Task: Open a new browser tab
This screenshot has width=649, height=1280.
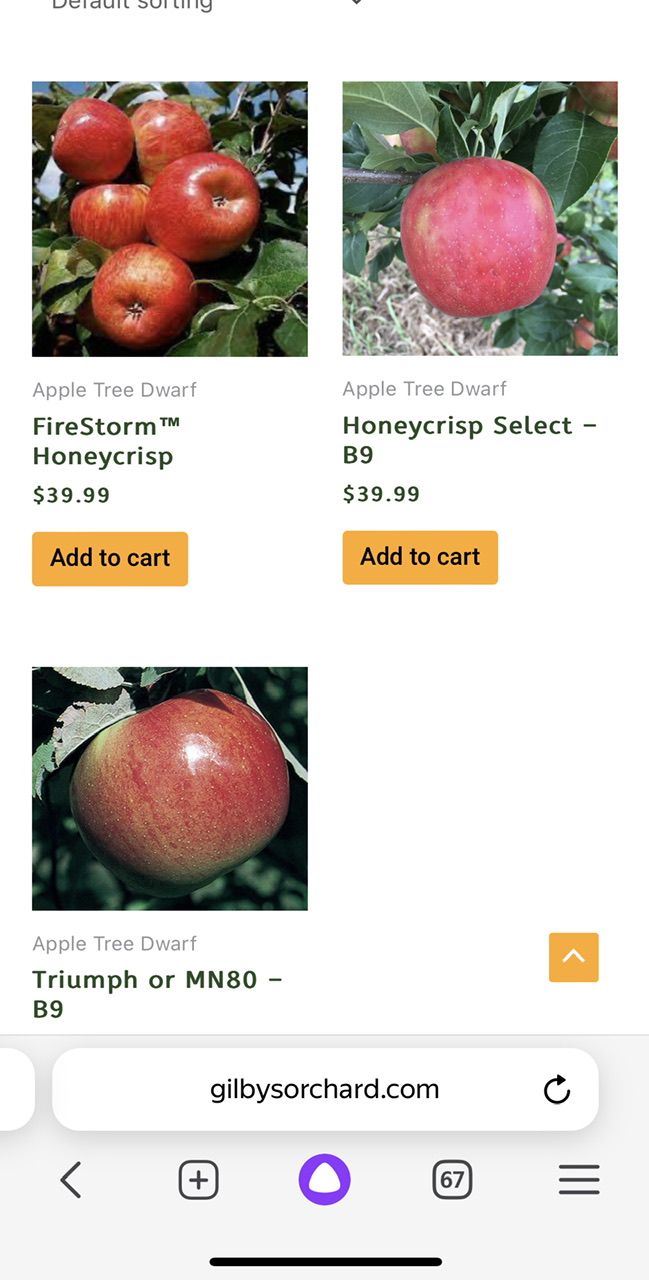Action: pos(198,1180)
